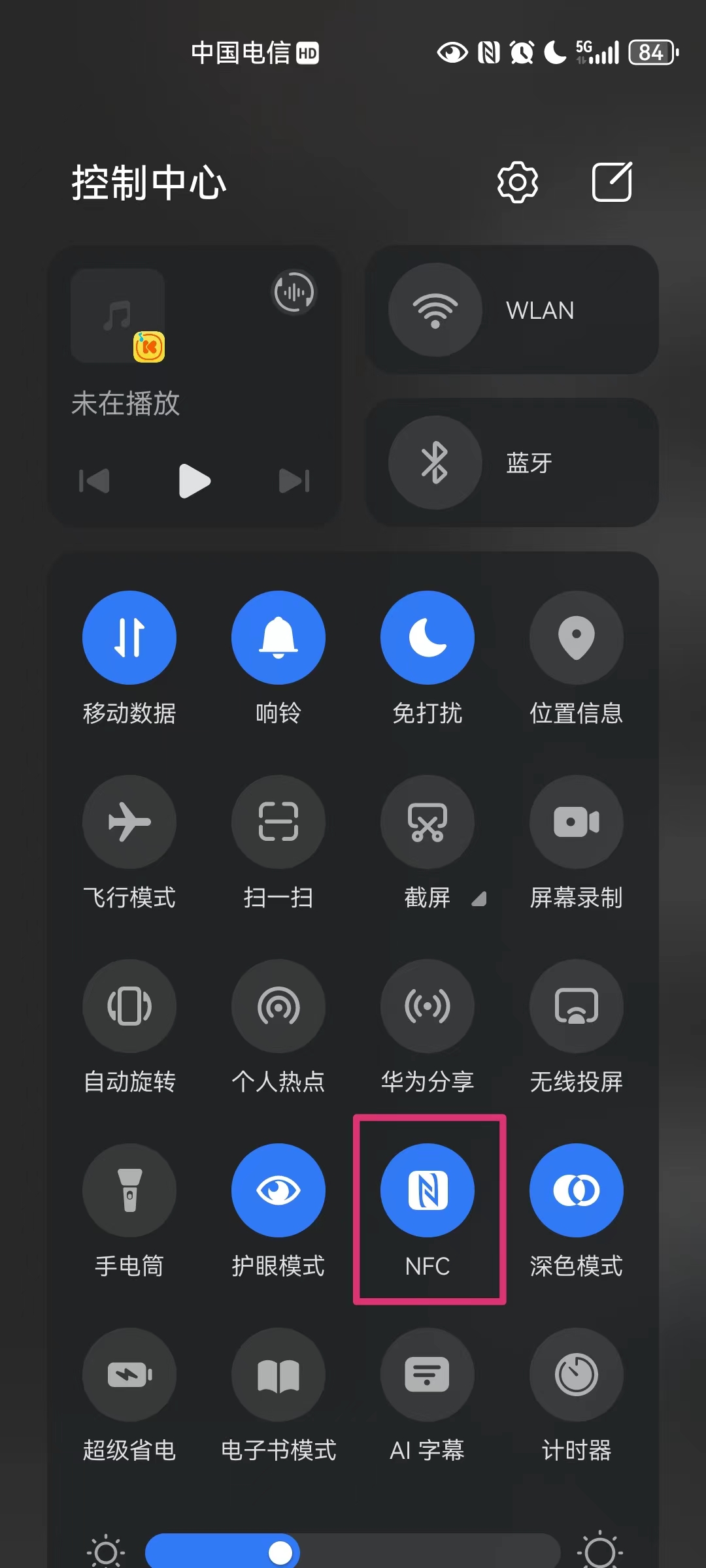Disable 深色模式 dark mode
Image resolution: width=706 pixels, height=1568 pixels.
click(x=576, y=1190)
